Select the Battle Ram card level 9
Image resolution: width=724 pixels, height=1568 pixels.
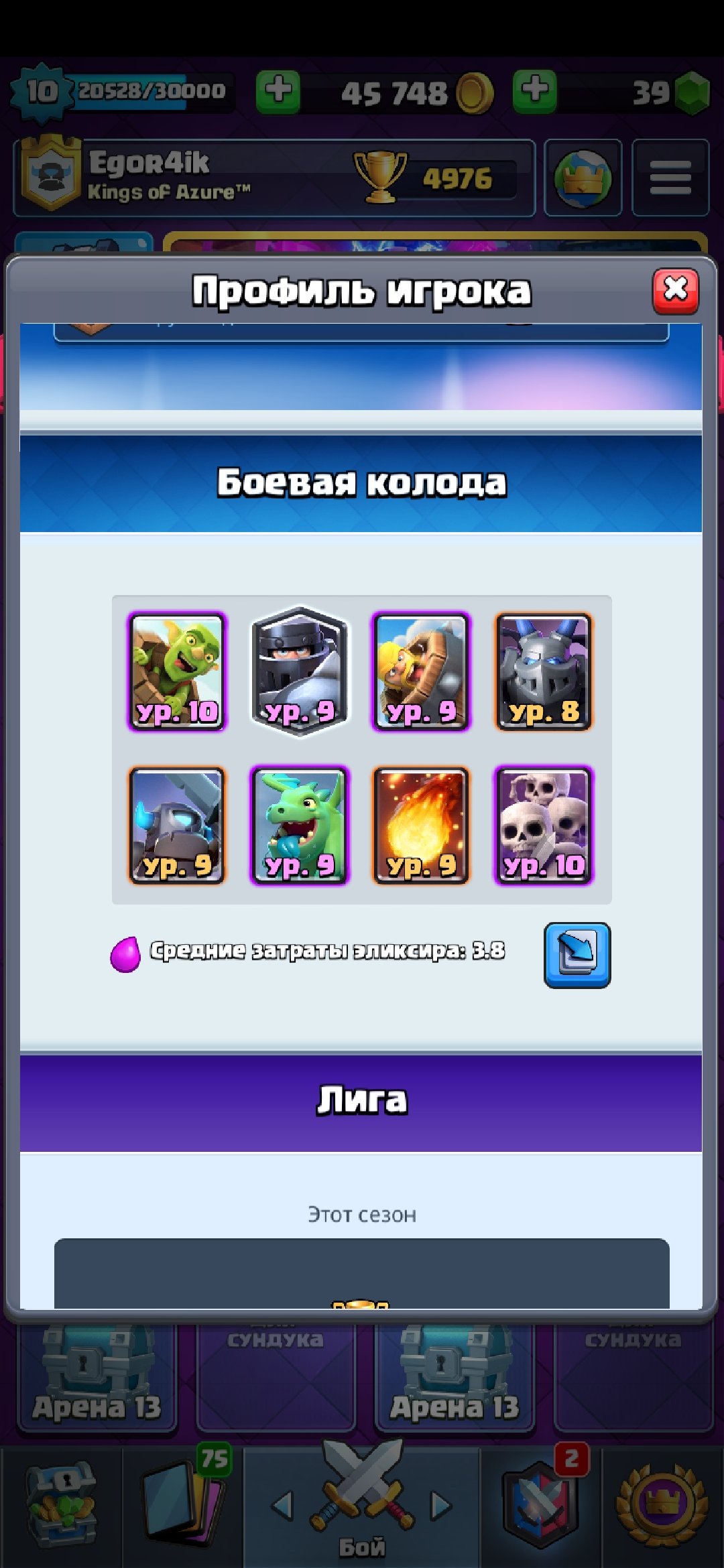coord(422,671)
